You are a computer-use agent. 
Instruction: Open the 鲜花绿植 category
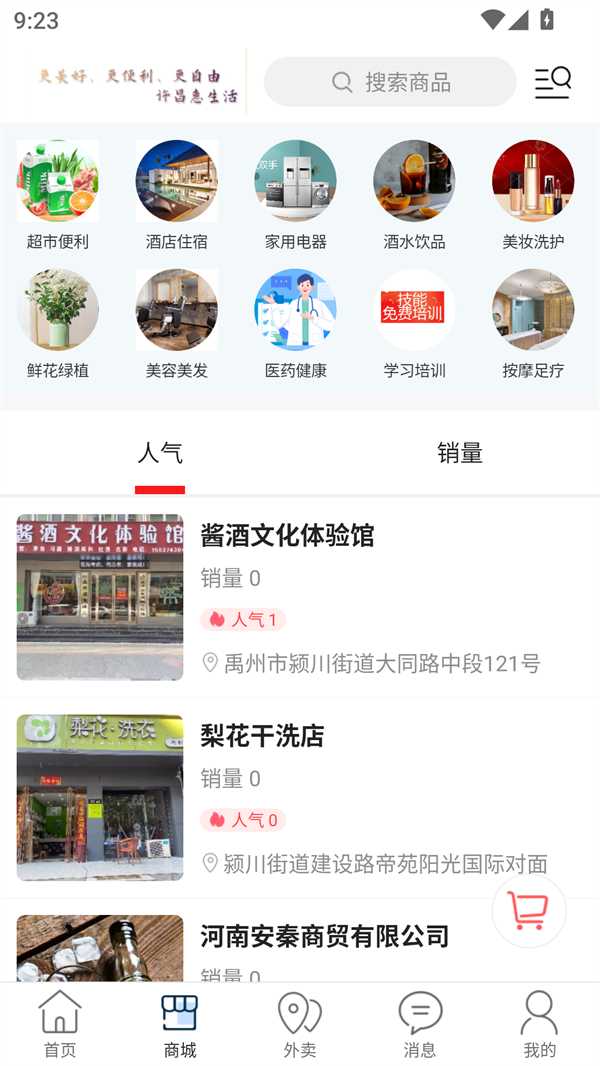point(58,323)
